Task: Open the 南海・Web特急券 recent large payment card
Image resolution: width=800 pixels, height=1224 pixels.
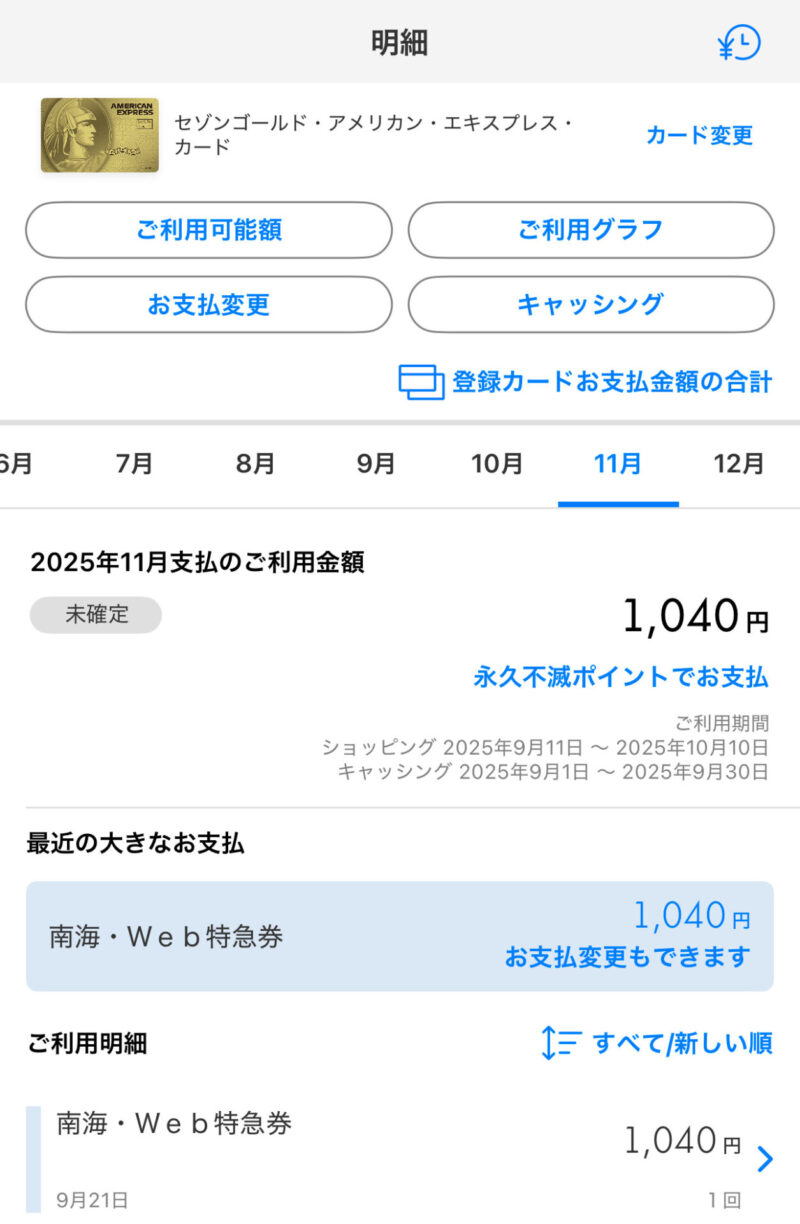Action: tap(400, 936)
